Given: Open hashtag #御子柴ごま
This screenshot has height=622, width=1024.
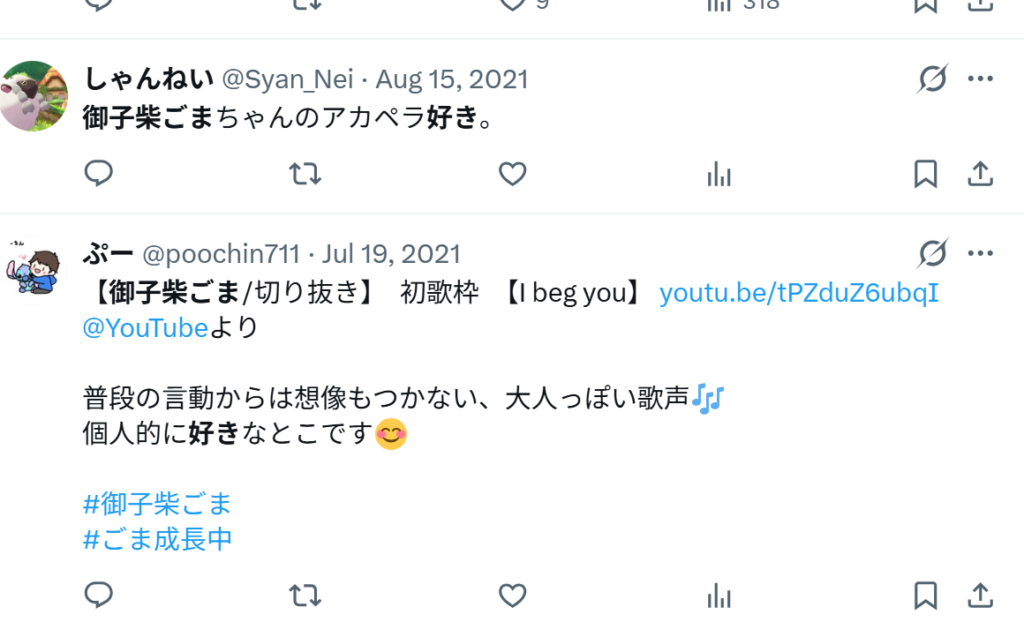Looking at the screenshot, I should [157, 503].
